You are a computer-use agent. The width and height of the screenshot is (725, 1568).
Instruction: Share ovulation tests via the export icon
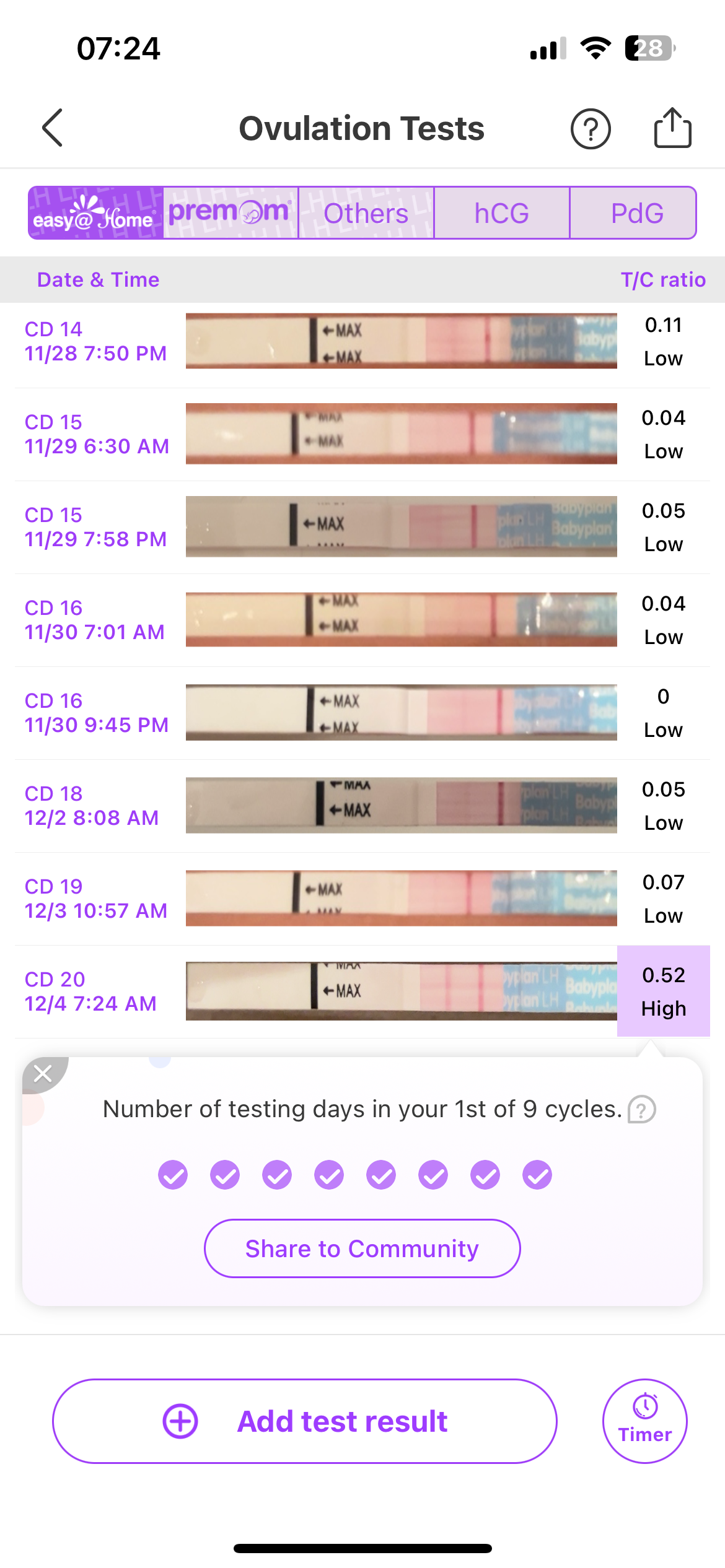(x=672, y=128)
